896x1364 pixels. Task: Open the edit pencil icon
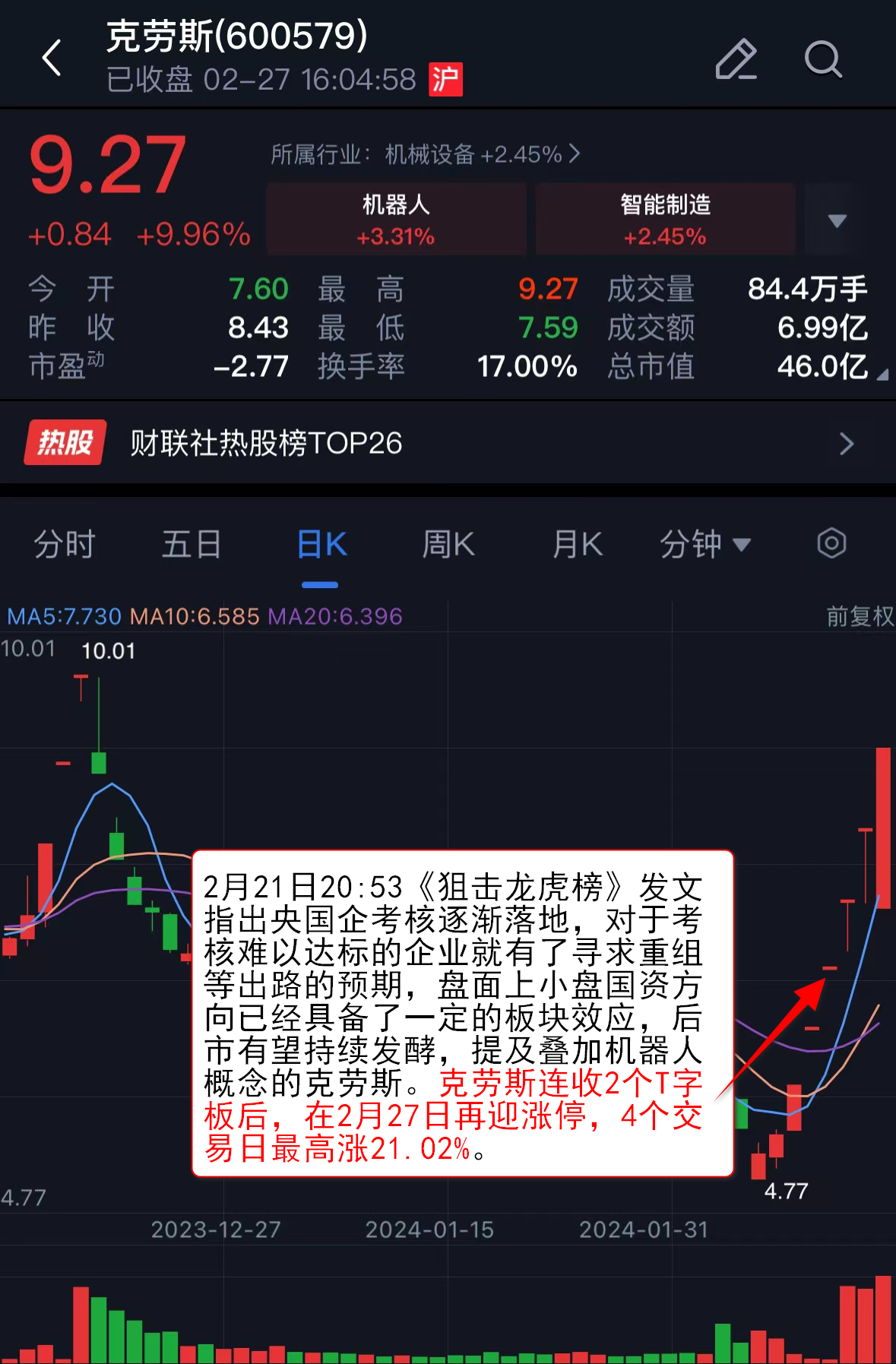[736, 59]
